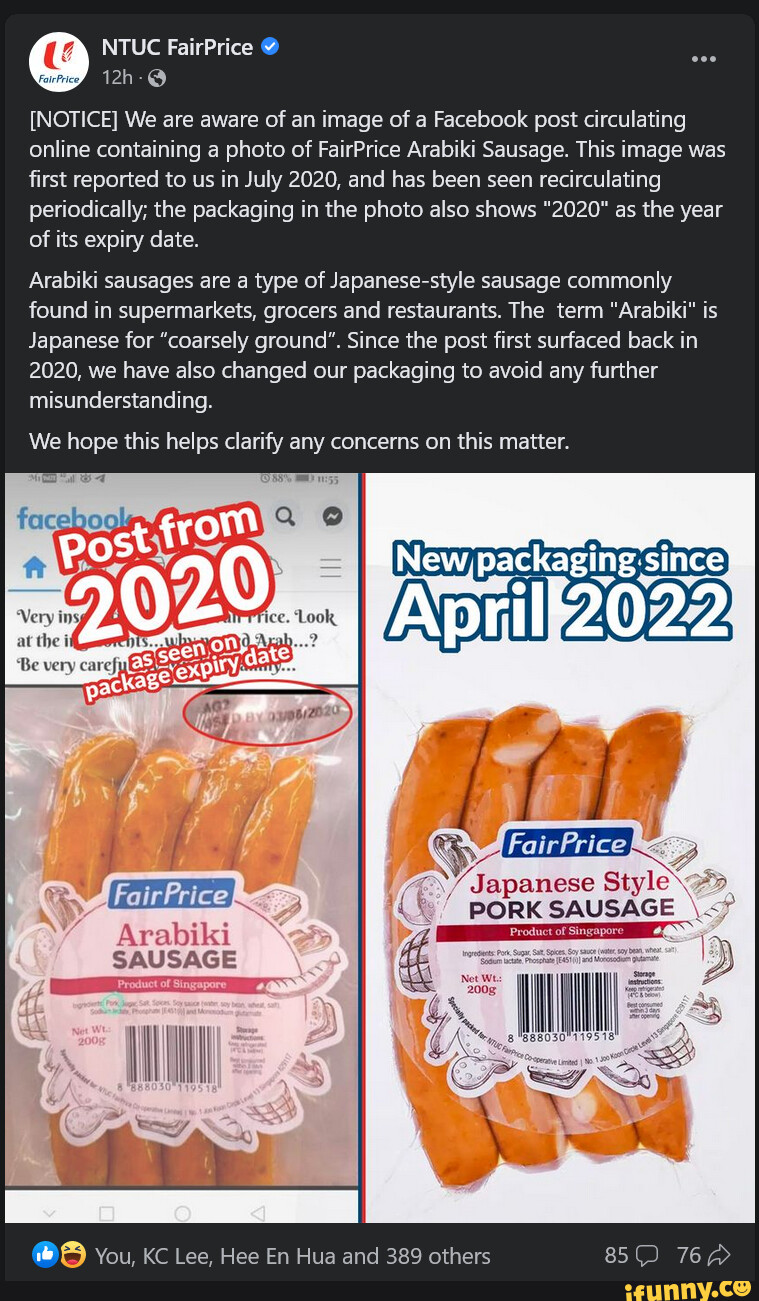Viewport: 759px width, 1301px height.
Task: Tap the square Android recents button
Action: point(108,1214)
